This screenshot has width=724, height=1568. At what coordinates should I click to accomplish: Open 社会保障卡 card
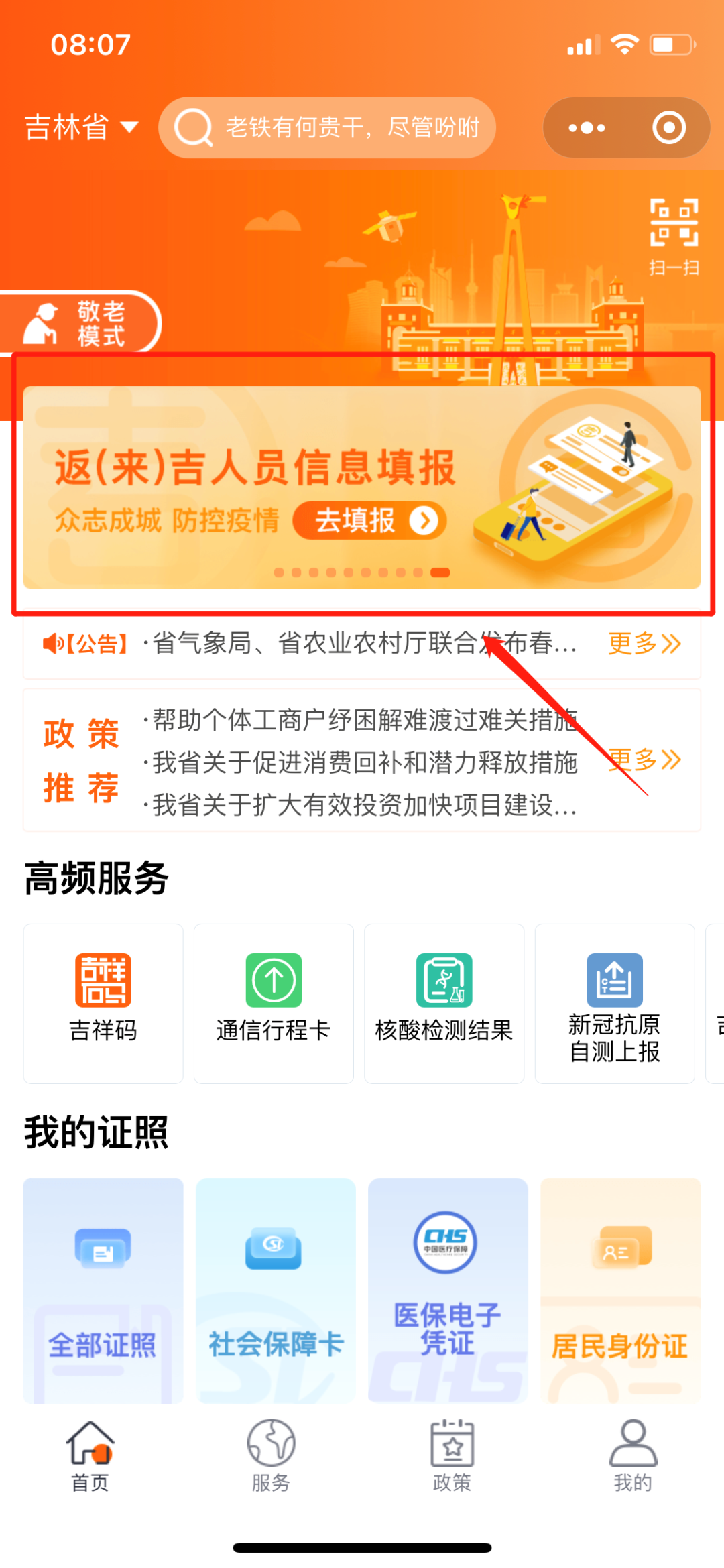[x=276, y=1290]
